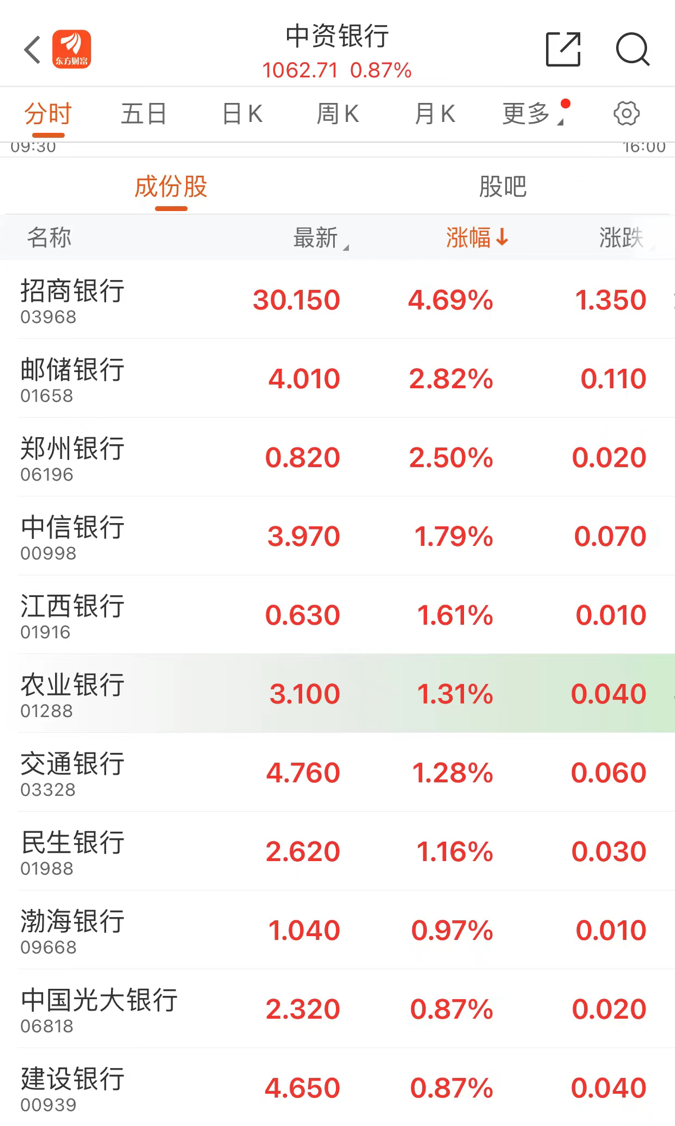The width and height of the screenshot is (675, 1126).
Task: View 建设银行 stock row
Action: click(x=72, y=1088)
